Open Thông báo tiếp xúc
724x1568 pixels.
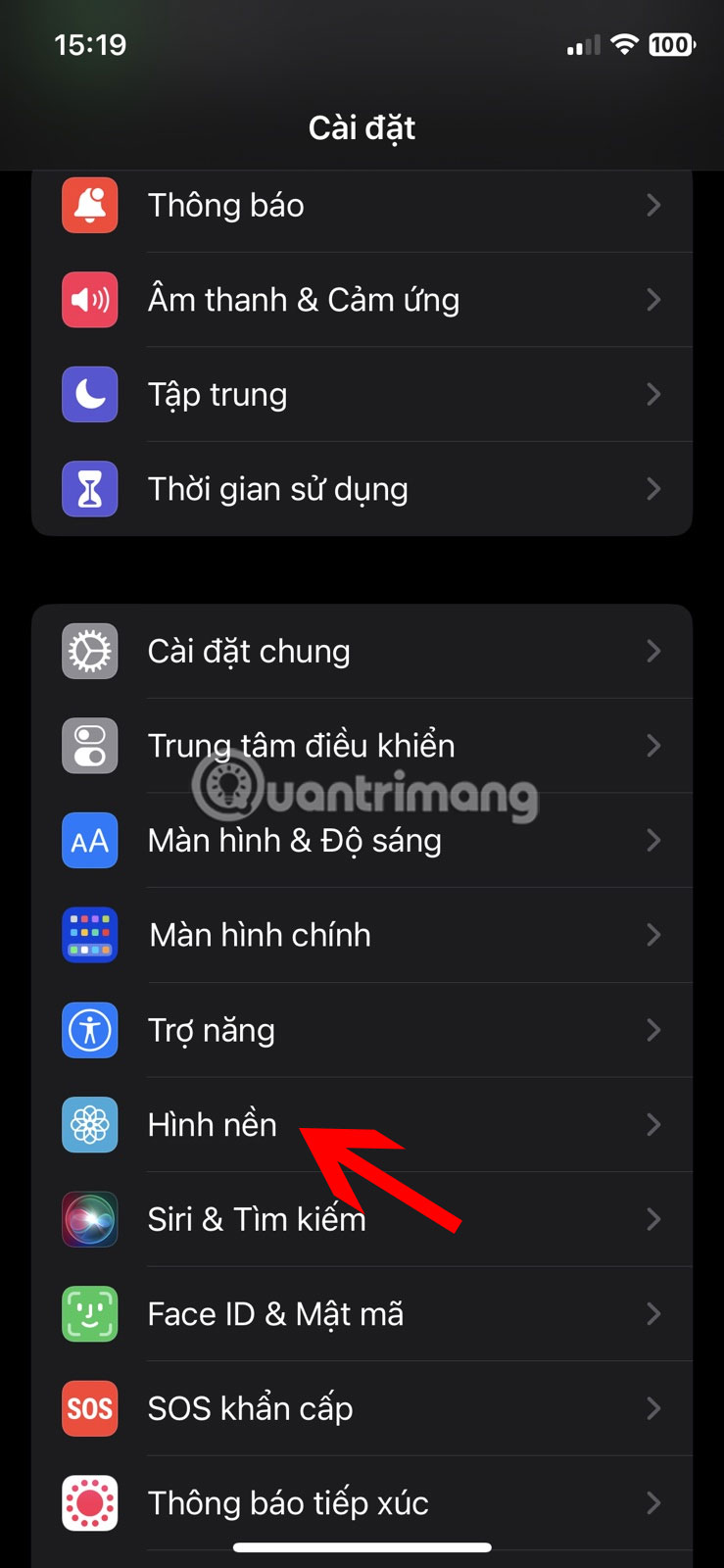point(362,1503)
